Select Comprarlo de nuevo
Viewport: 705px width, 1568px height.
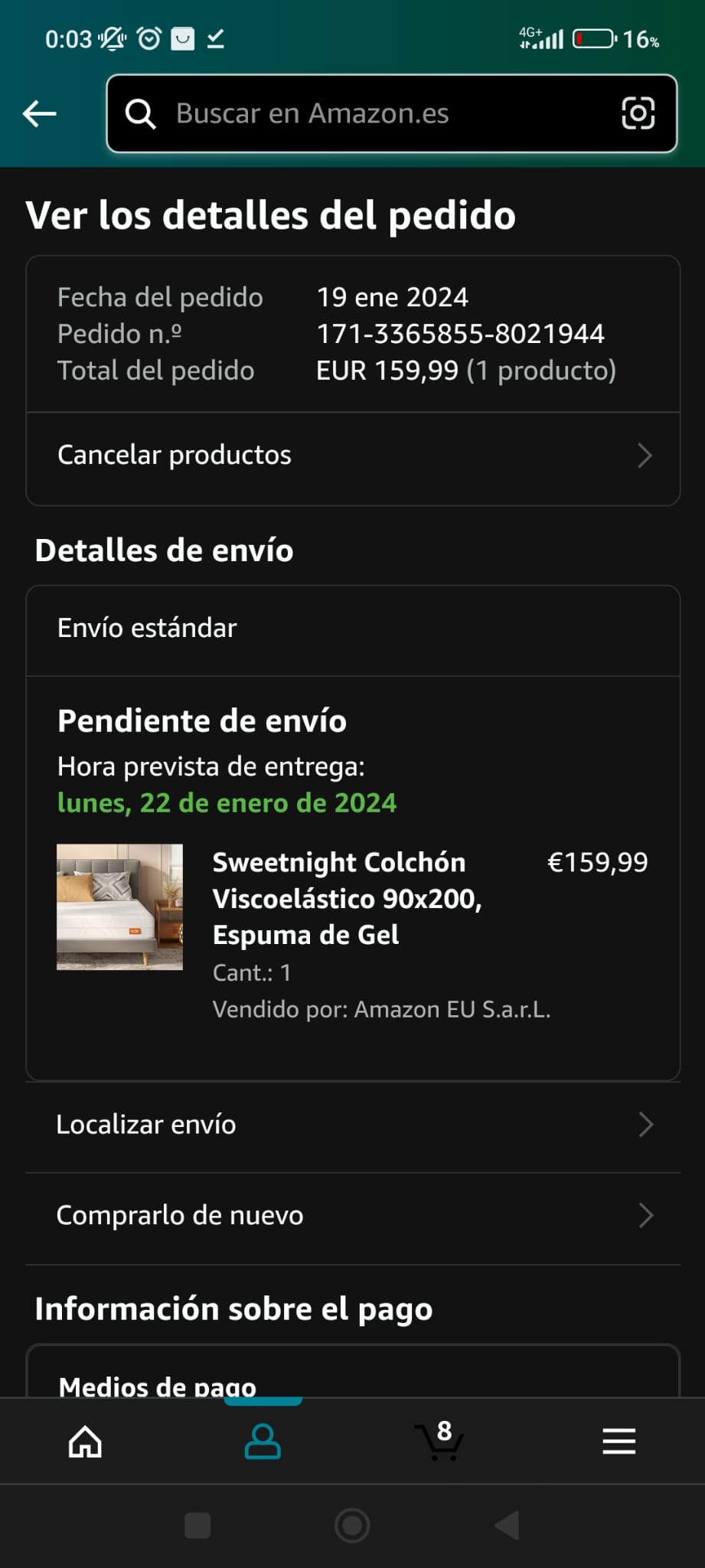[353, 1216]
